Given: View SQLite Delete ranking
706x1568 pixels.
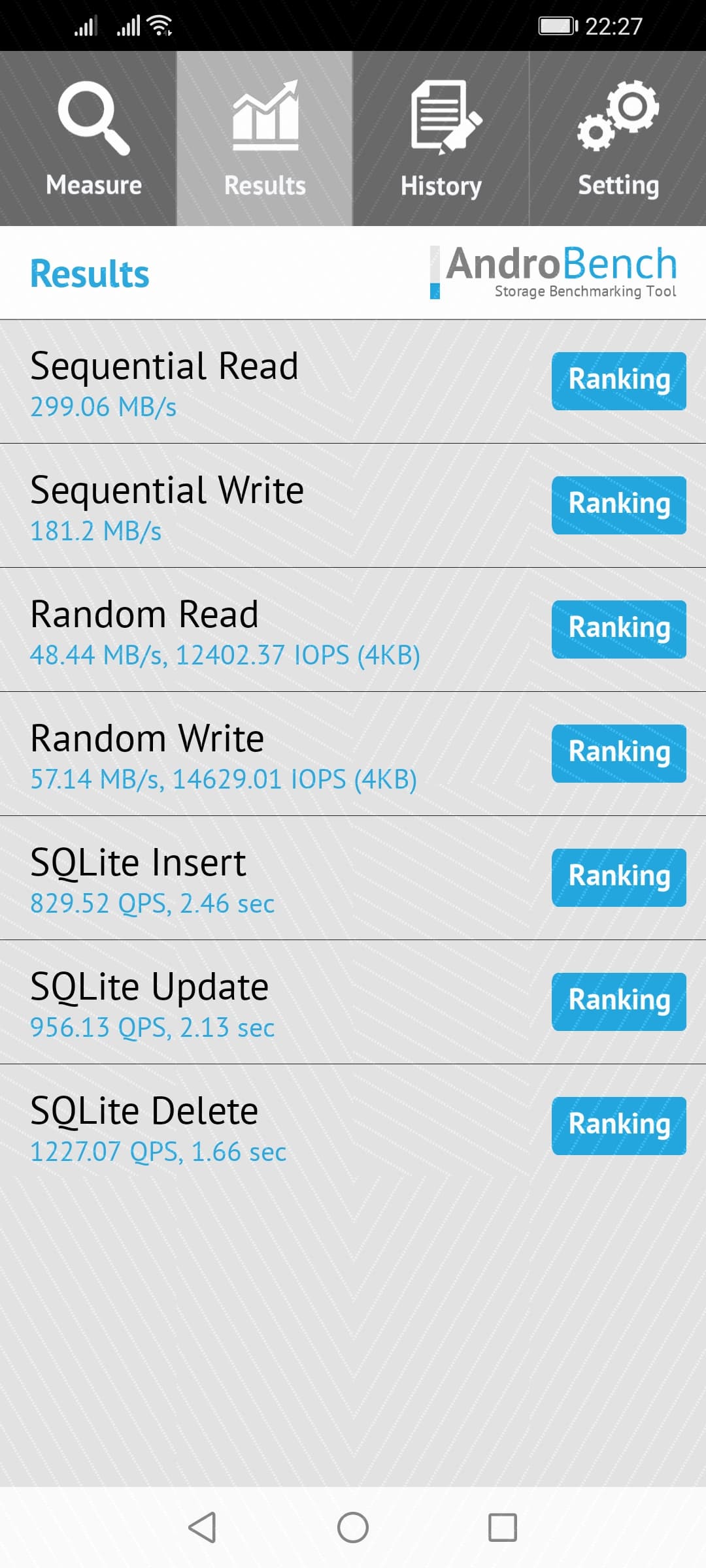Looking at the screenshot, I should (x=618, y=1126).
